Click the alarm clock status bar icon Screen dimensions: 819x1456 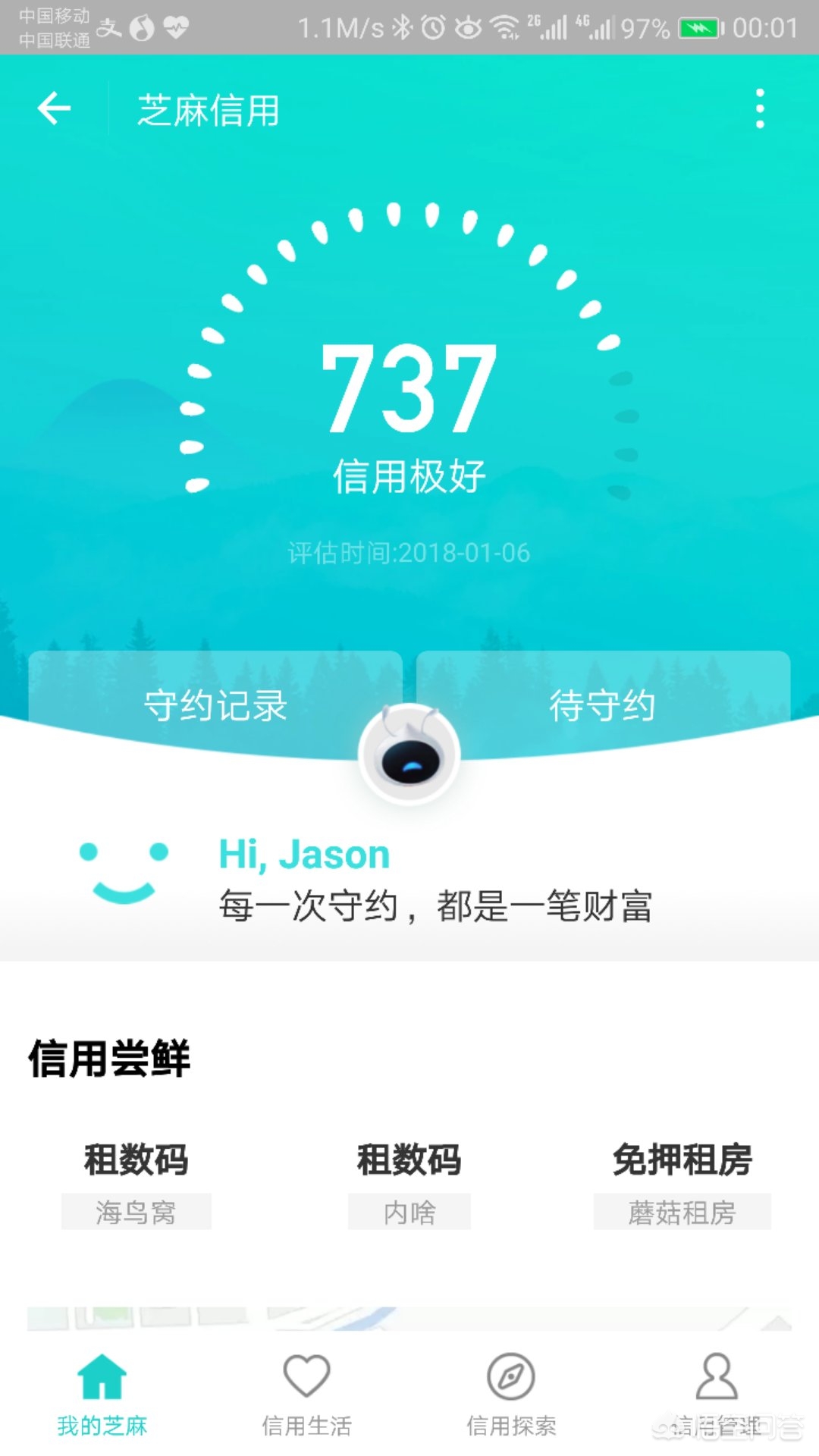434,27
